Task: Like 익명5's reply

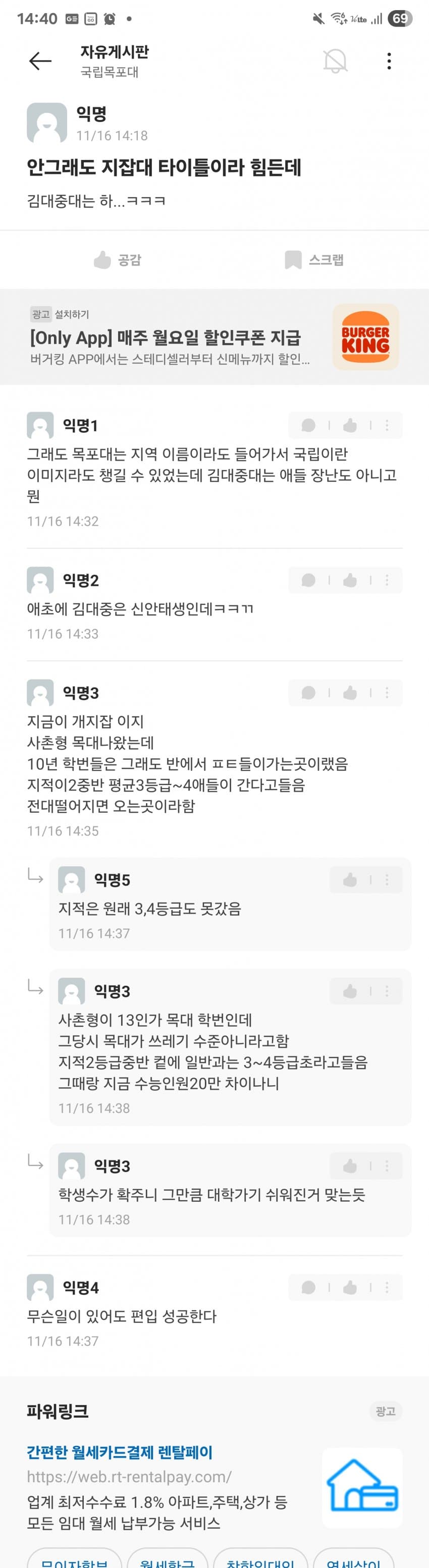Action: (x=350, y=879)
